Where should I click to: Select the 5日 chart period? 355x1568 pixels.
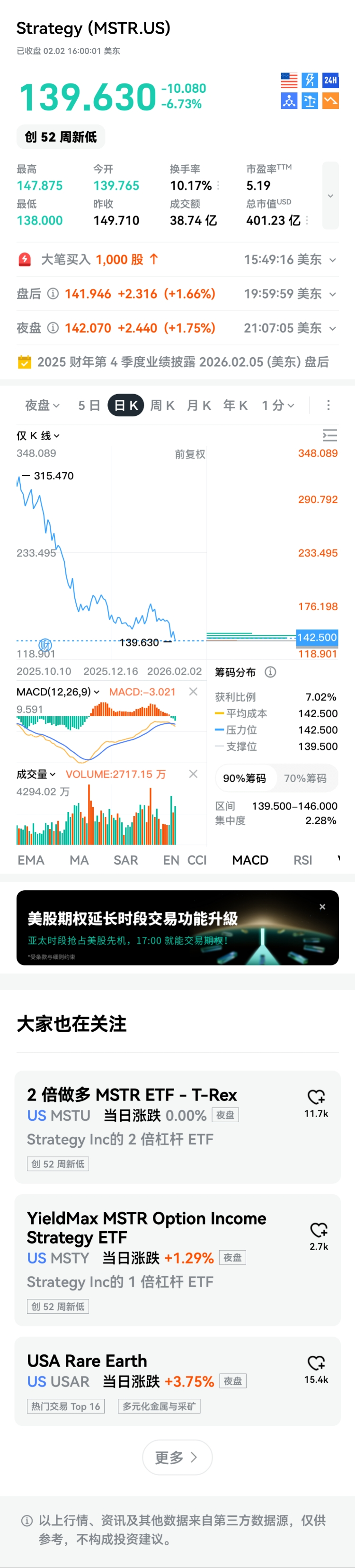[89, 406]
